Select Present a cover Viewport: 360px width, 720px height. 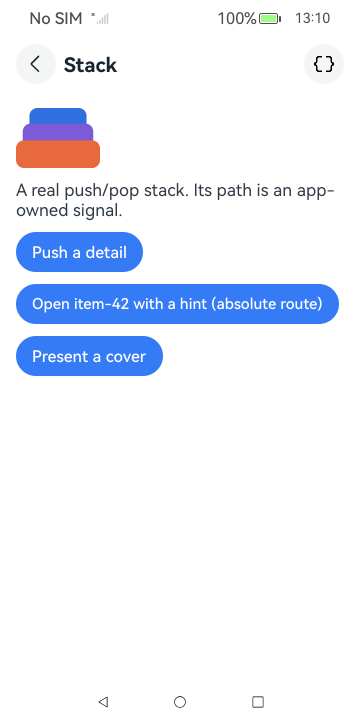pos(90,356)
